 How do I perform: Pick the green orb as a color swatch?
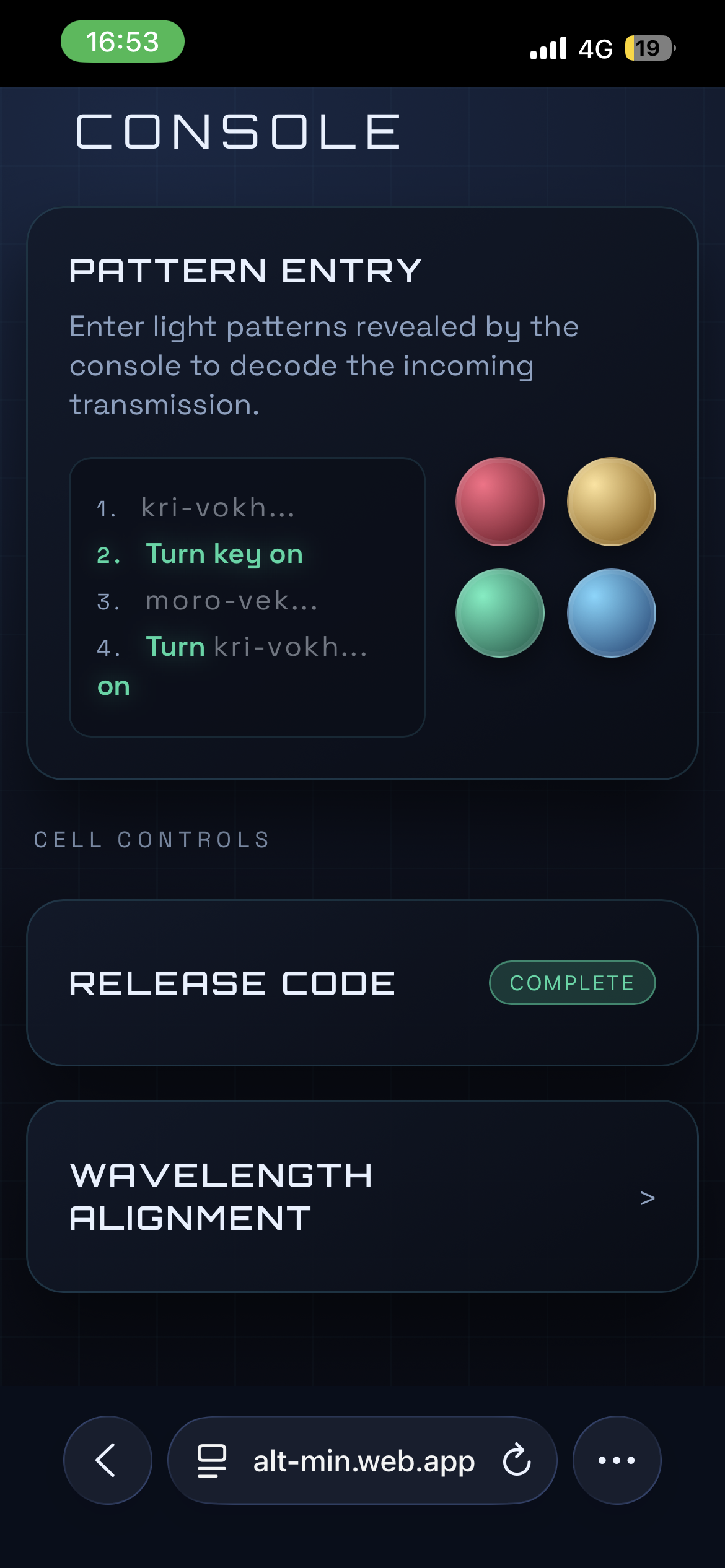501,612
